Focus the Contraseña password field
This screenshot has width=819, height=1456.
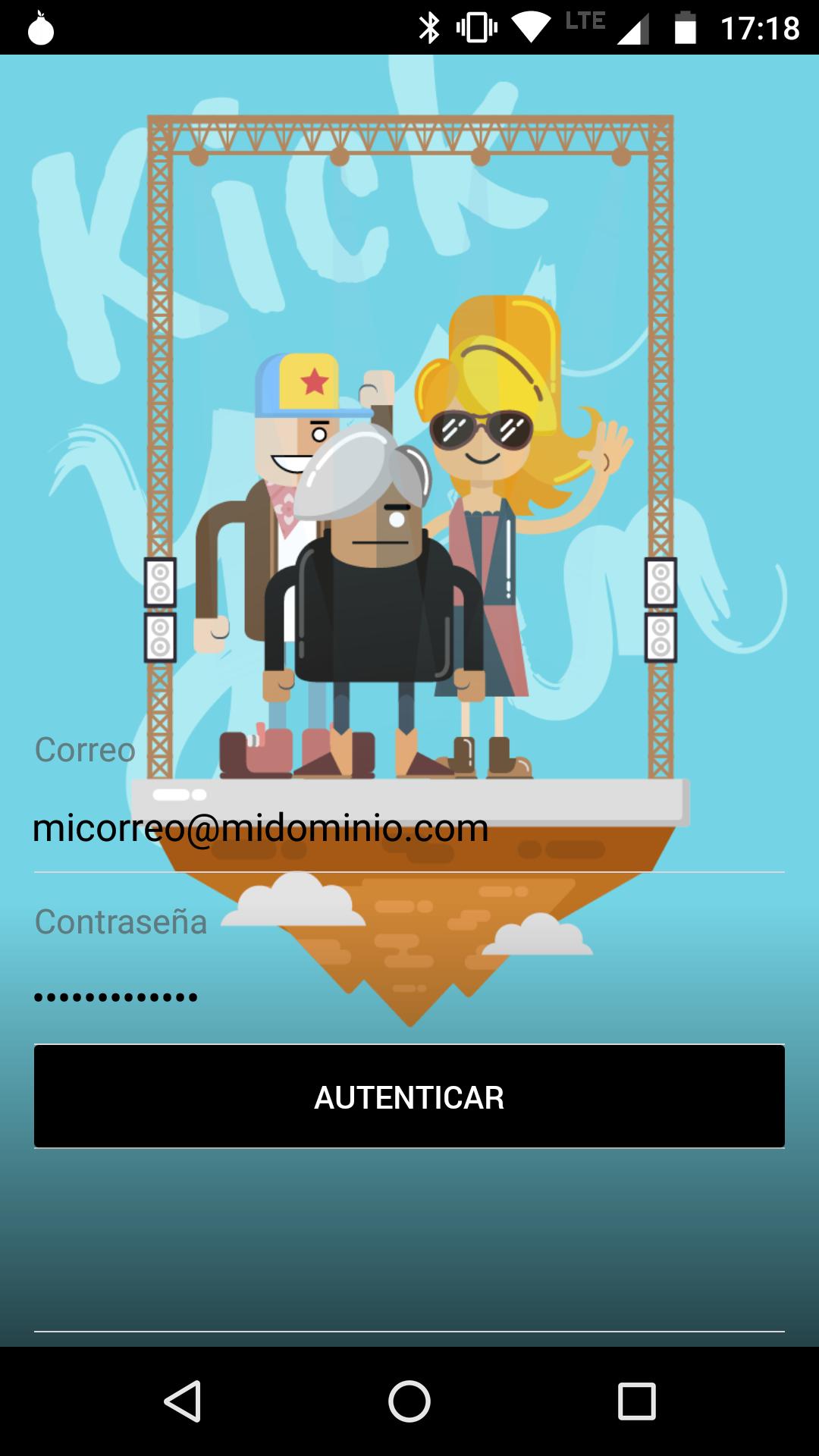pos(409,996)
